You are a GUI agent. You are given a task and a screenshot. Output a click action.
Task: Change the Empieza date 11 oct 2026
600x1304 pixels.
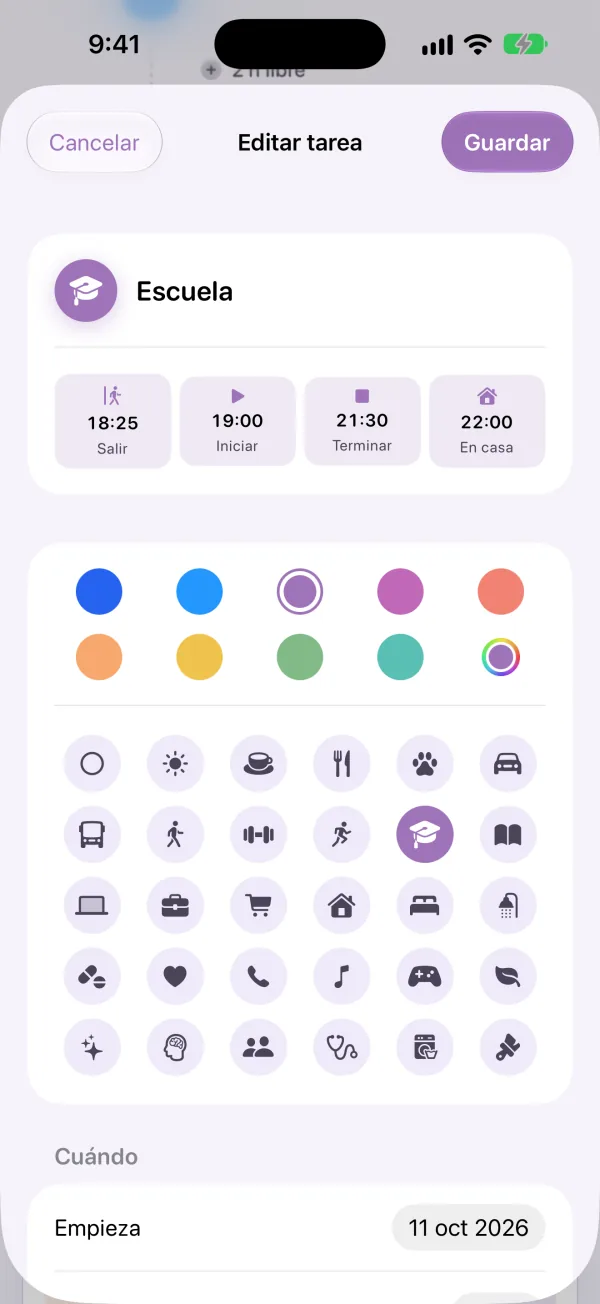pos(469,1228)
